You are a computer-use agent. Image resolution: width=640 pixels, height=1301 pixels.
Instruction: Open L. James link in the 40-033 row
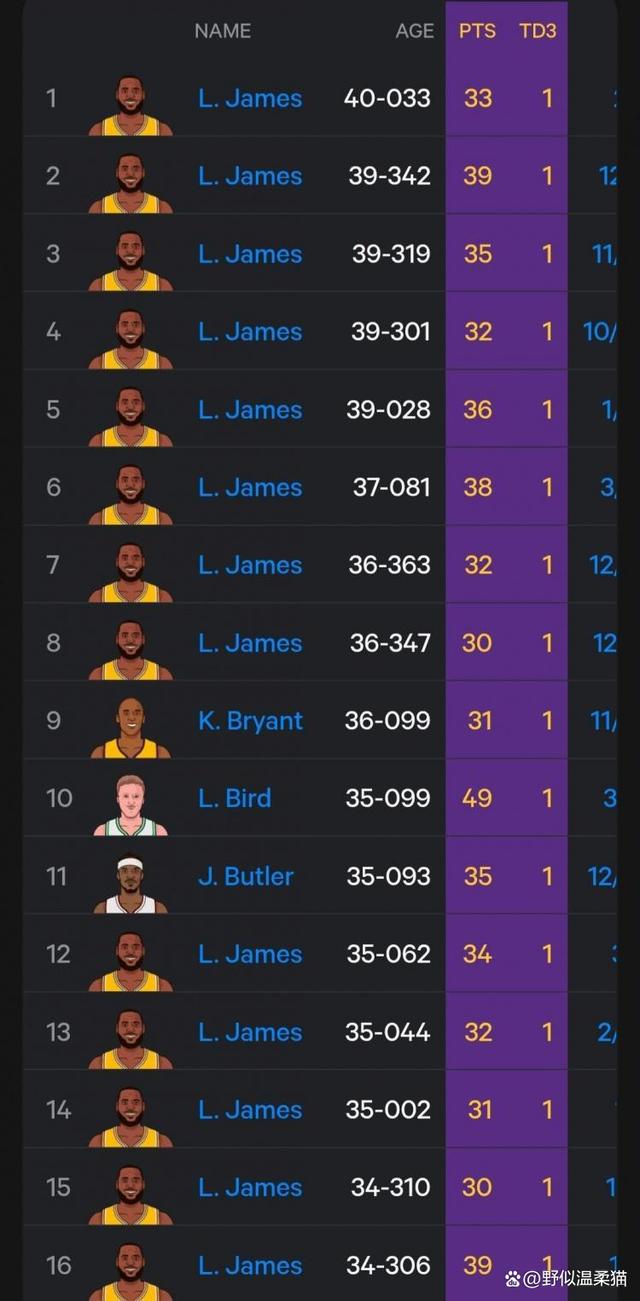click(x=250, y=98)
